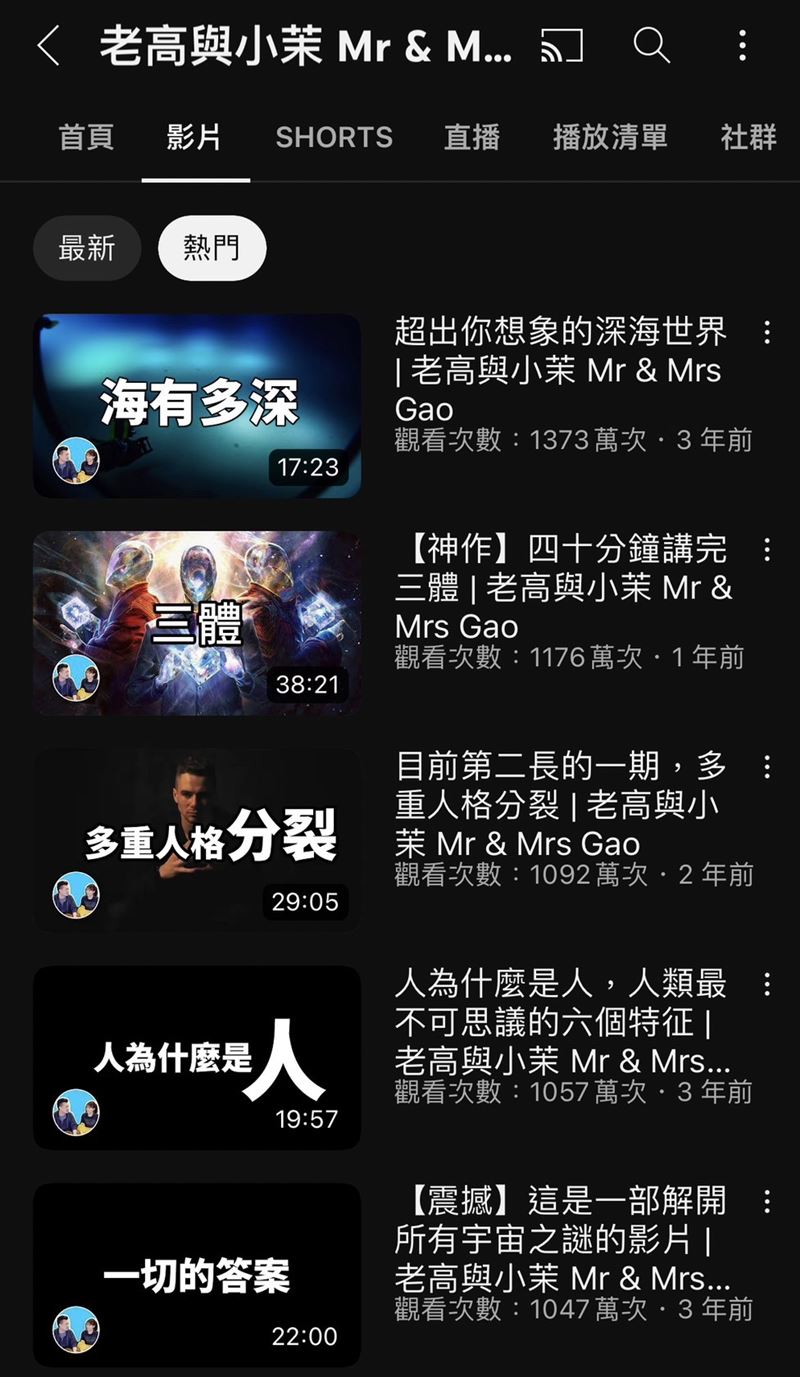This screenshot has width=800, height=1377.
Task: Switch to the 首頁 tab
Action: tap(86, 137)
